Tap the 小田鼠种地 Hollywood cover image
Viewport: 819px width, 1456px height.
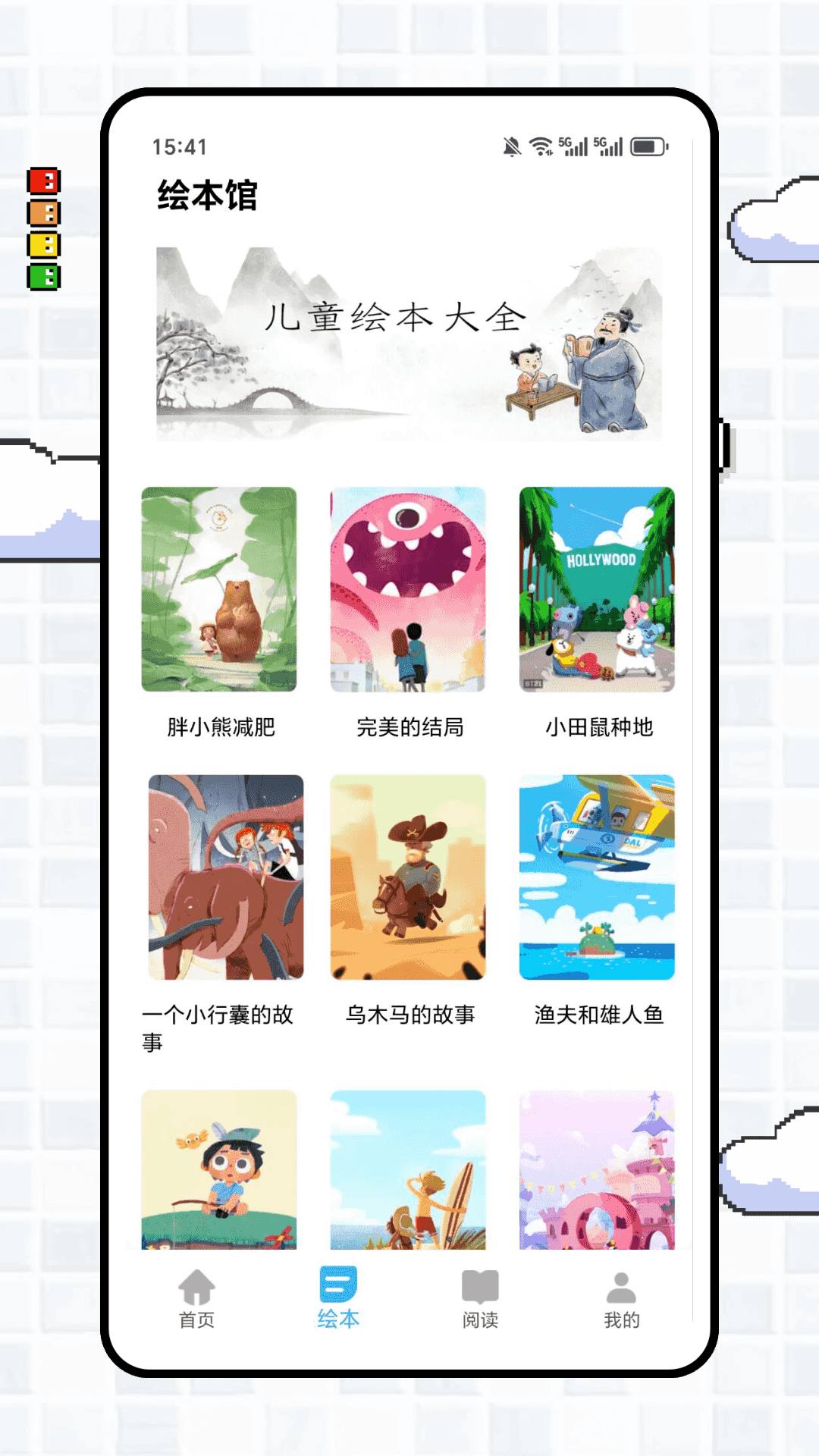coord(596,591)
